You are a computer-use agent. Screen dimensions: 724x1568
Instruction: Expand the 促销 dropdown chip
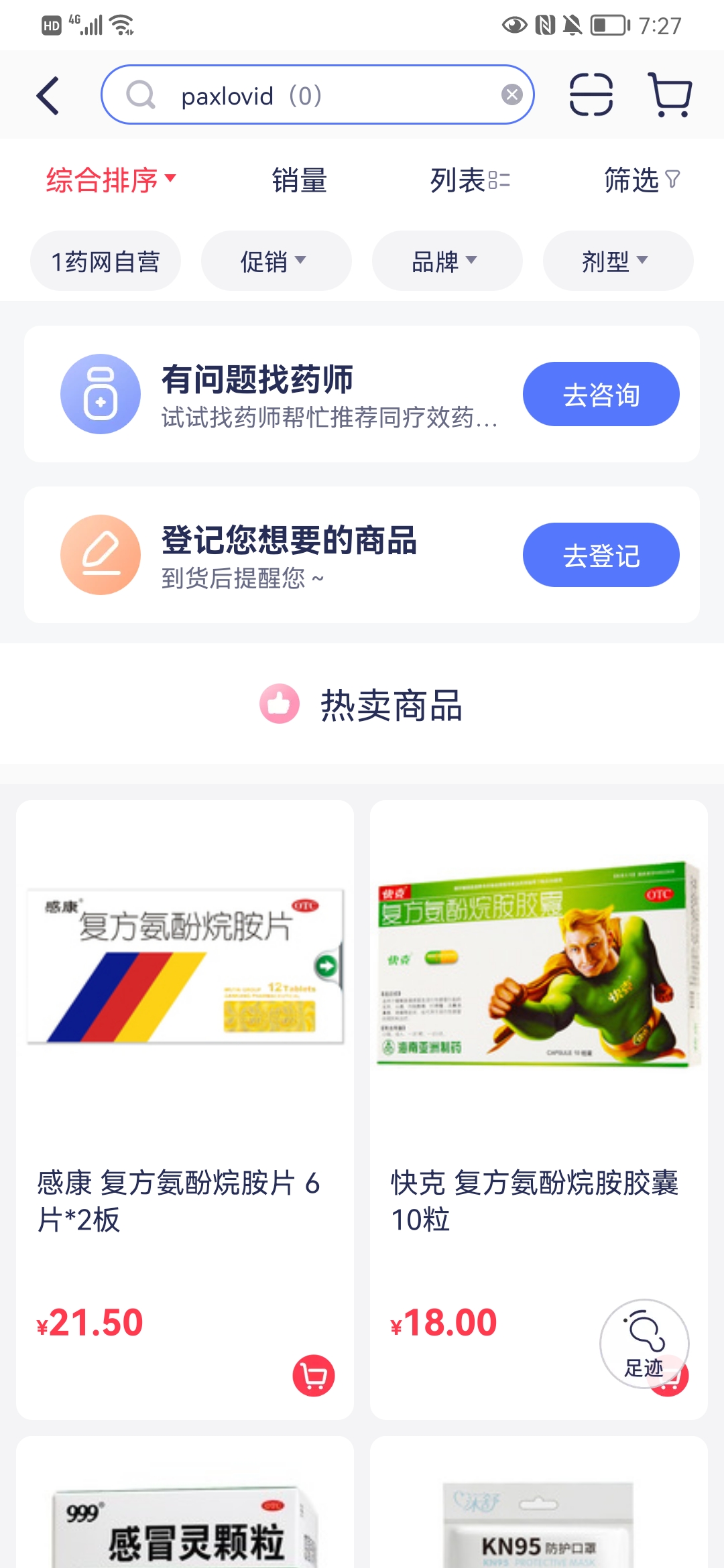276,261
